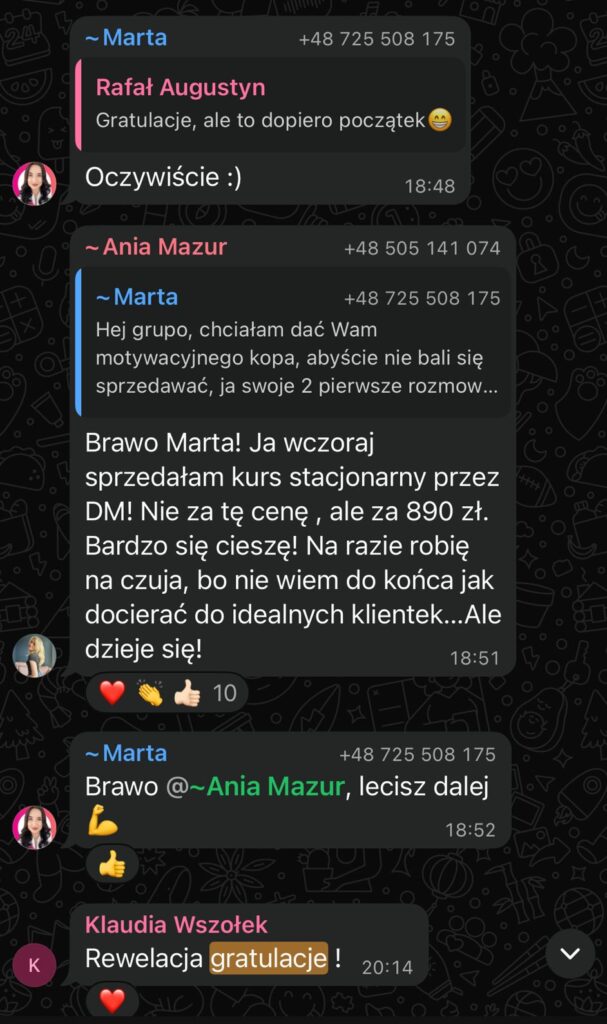607x1024 pixels.
Task: Open the quoted Rafał Augustyn message
Action: pos(270,105)
